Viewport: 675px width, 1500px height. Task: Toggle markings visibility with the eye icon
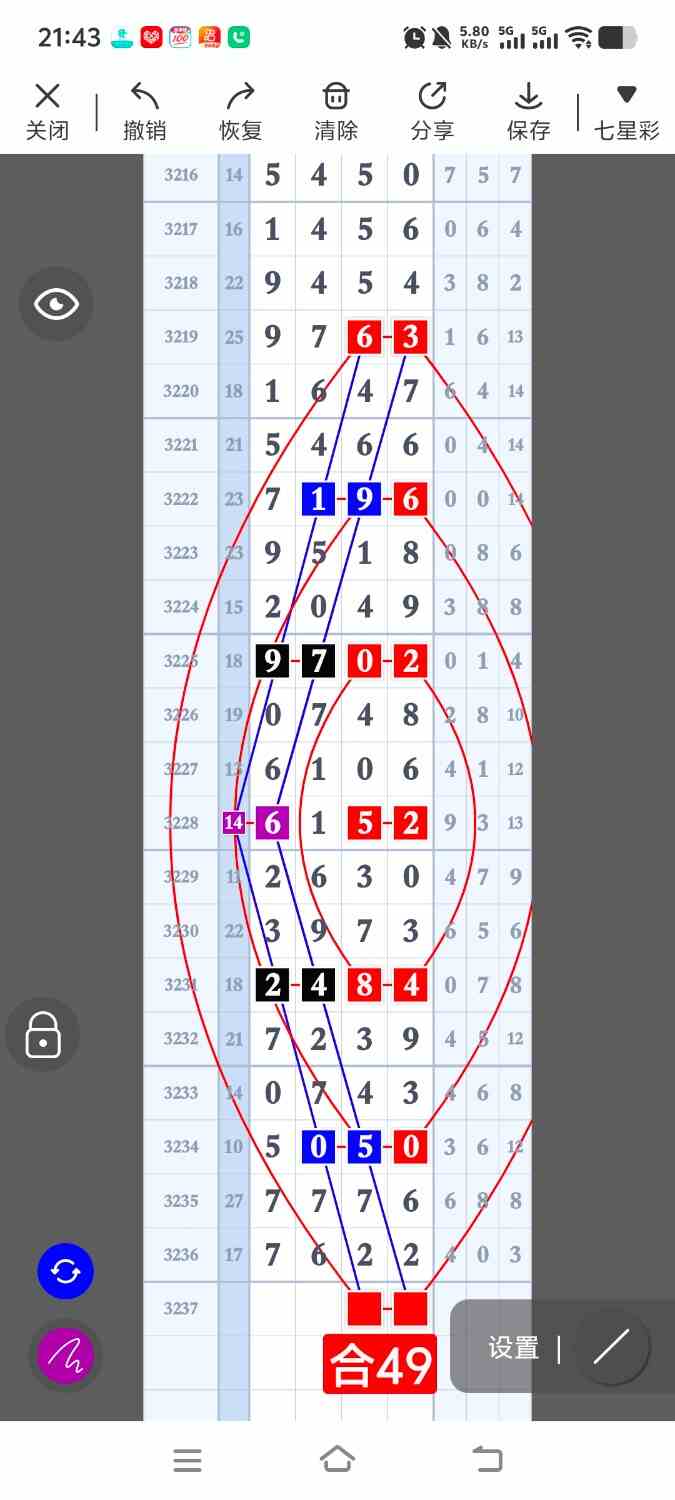pos(56,304)
